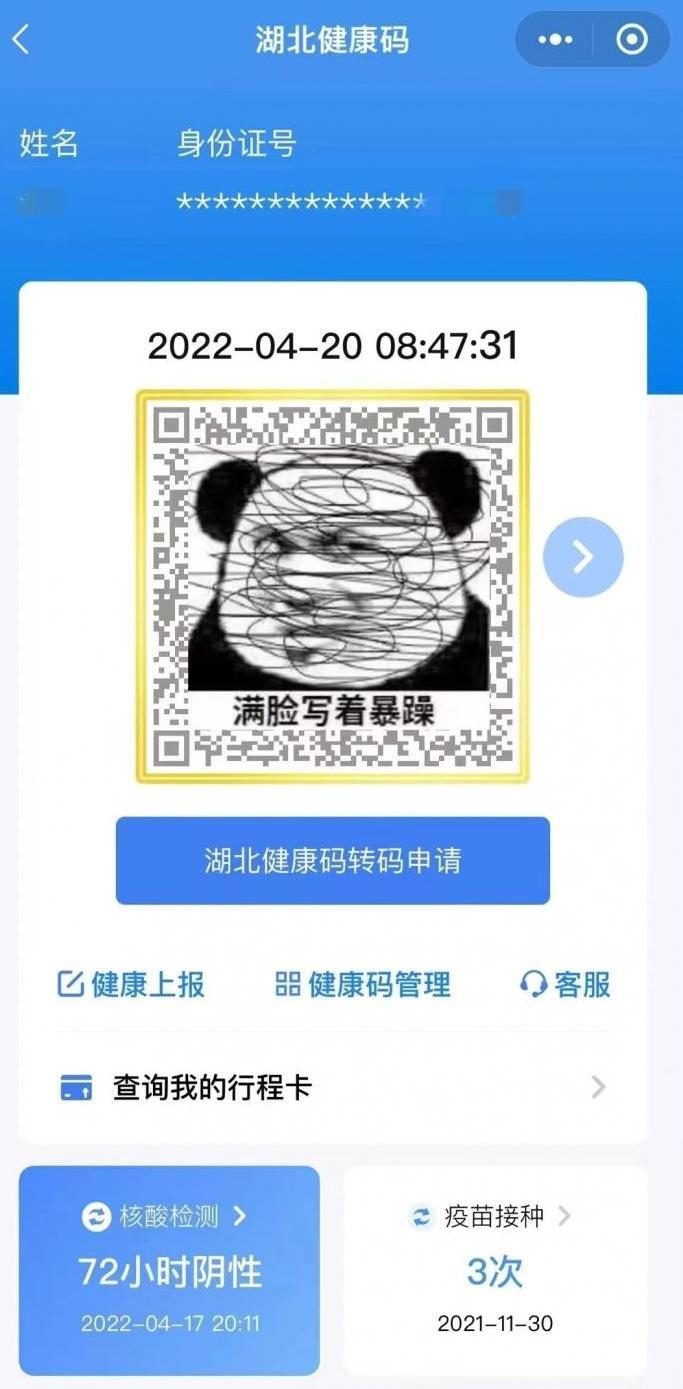
Task: Close the mini program with circle button
Action: click(x=632, y=40)
